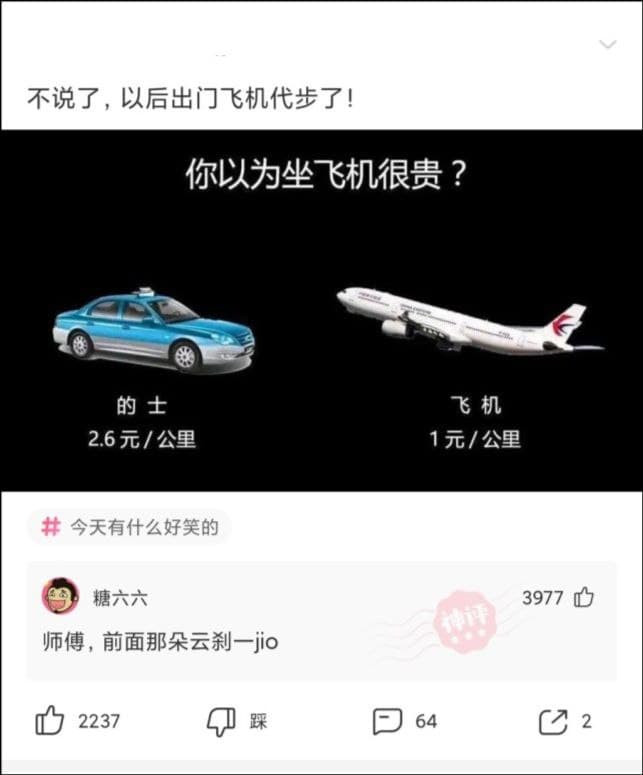
Task: Expand the post options chevron
Action: 607,44
